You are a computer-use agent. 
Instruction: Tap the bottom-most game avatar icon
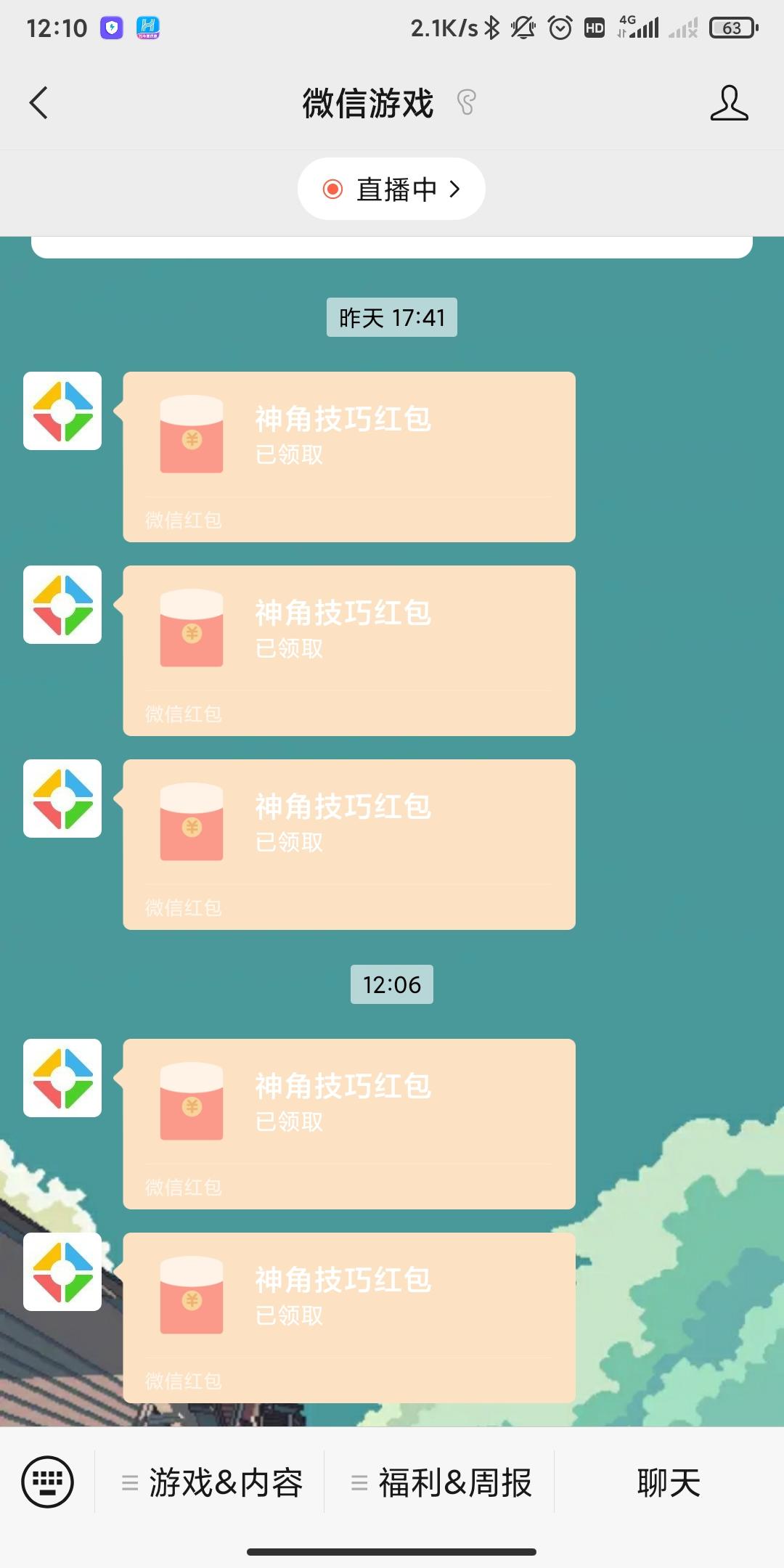62,1272
